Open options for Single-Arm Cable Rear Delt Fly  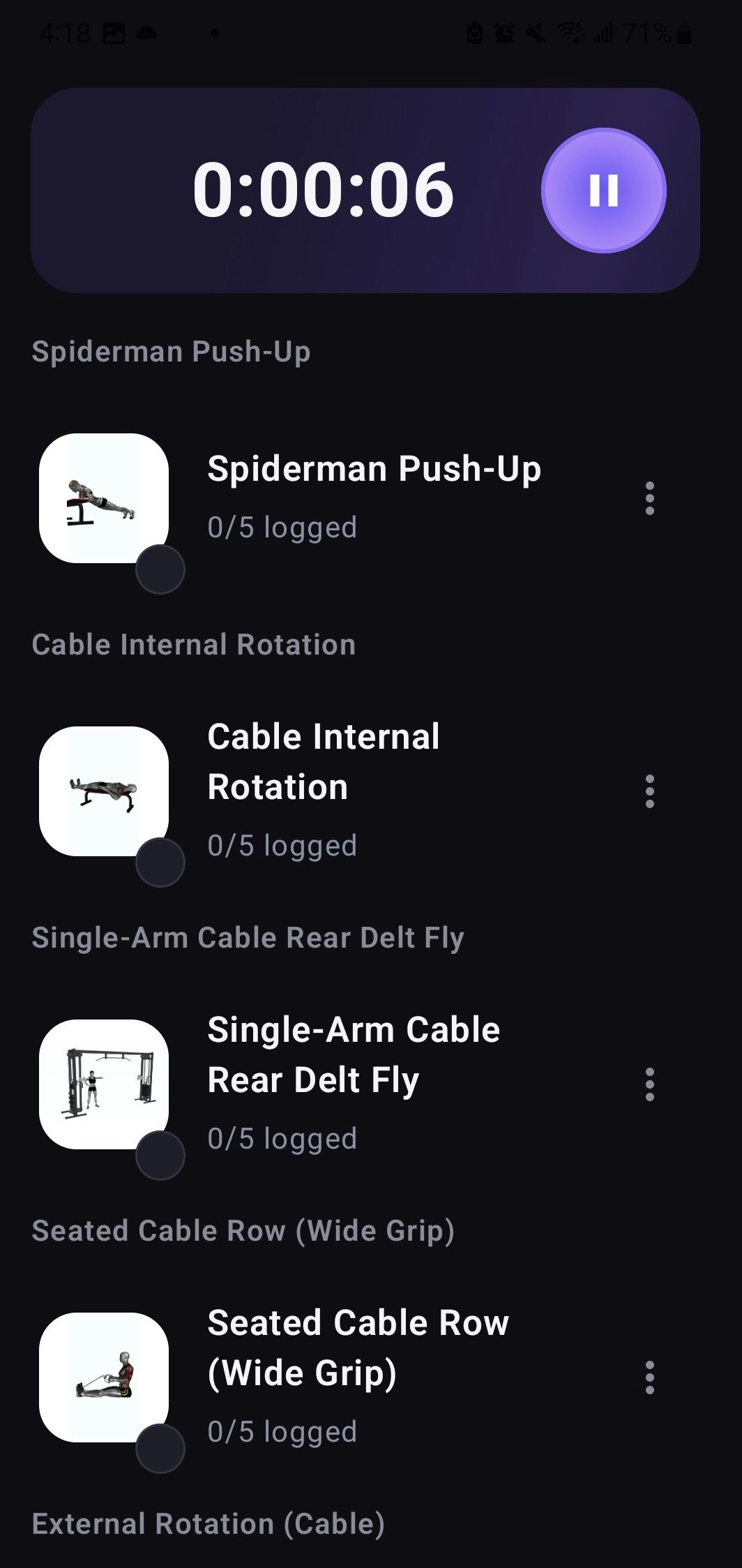click(649, 1082)
